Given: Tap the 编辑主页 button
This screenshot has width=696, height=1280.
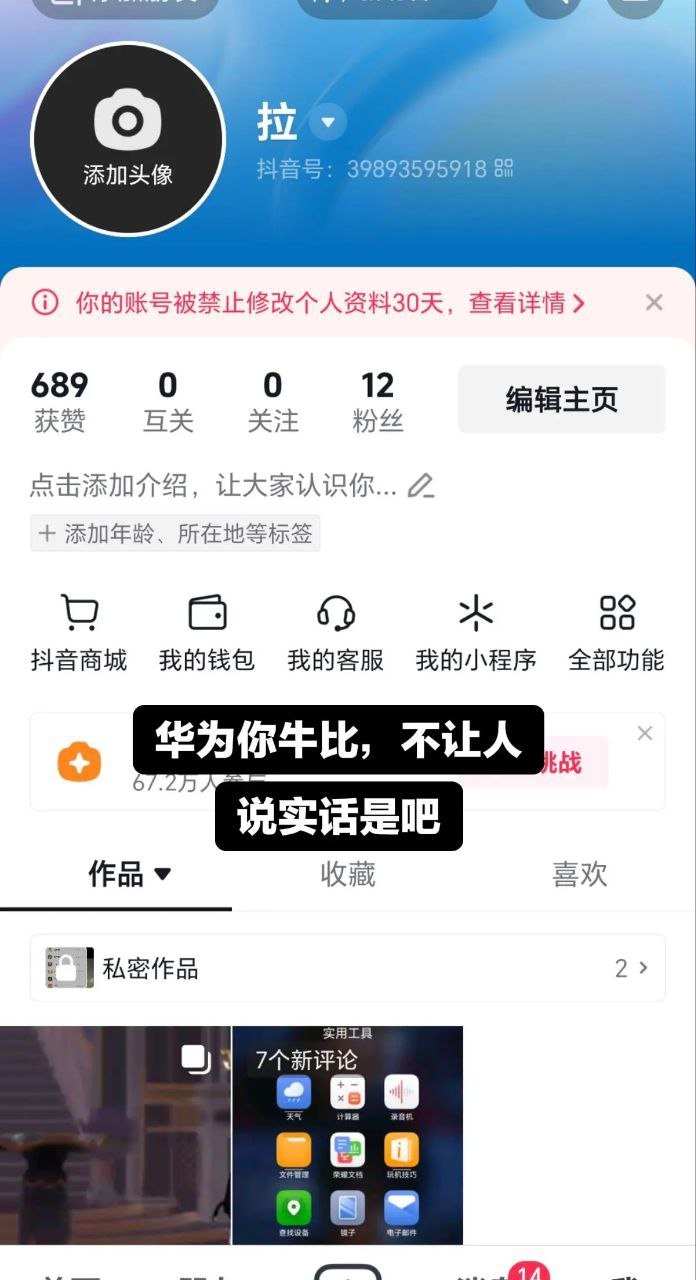Looking at the screenshot, I should coord(561,399).
